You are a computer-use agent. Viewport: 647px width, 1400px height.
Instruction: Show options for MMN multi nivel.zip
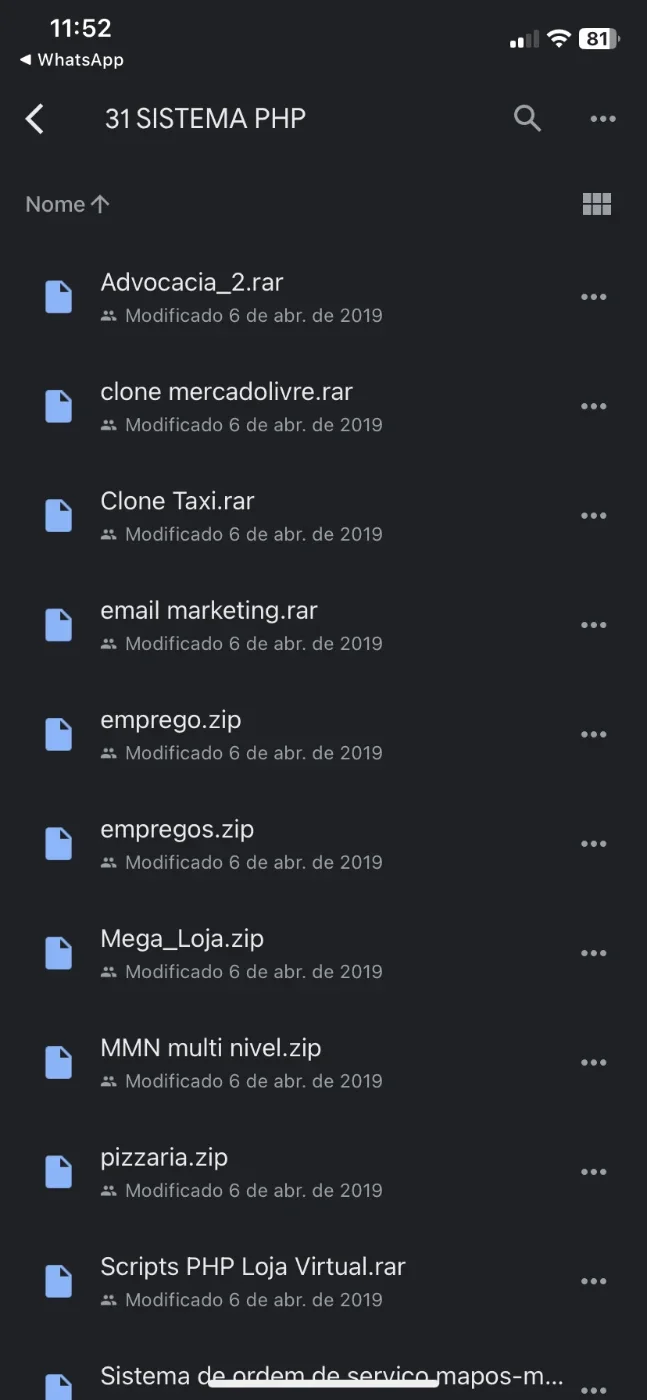[594, 1063]
